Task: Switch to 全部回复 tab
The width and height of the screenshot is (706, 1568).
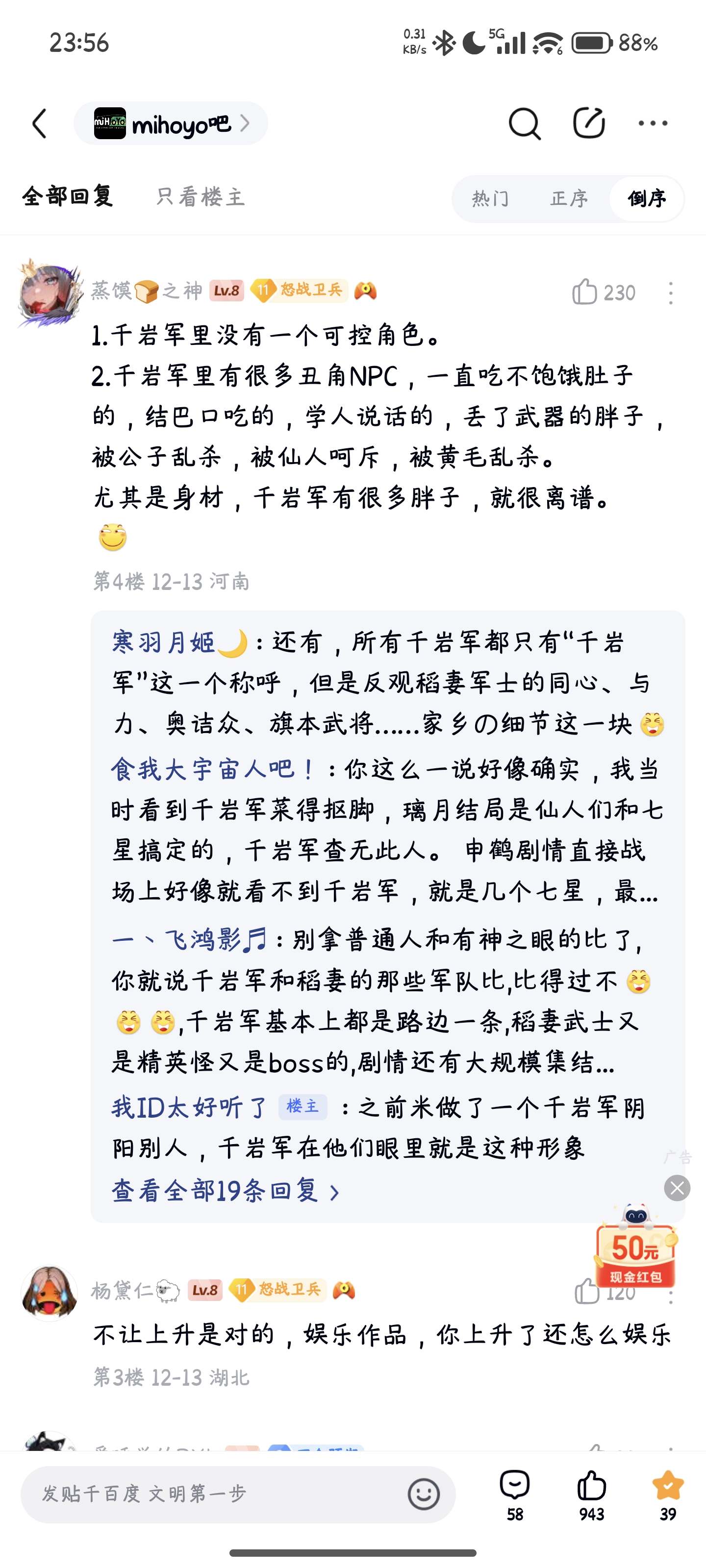Action: click(68, 196)
